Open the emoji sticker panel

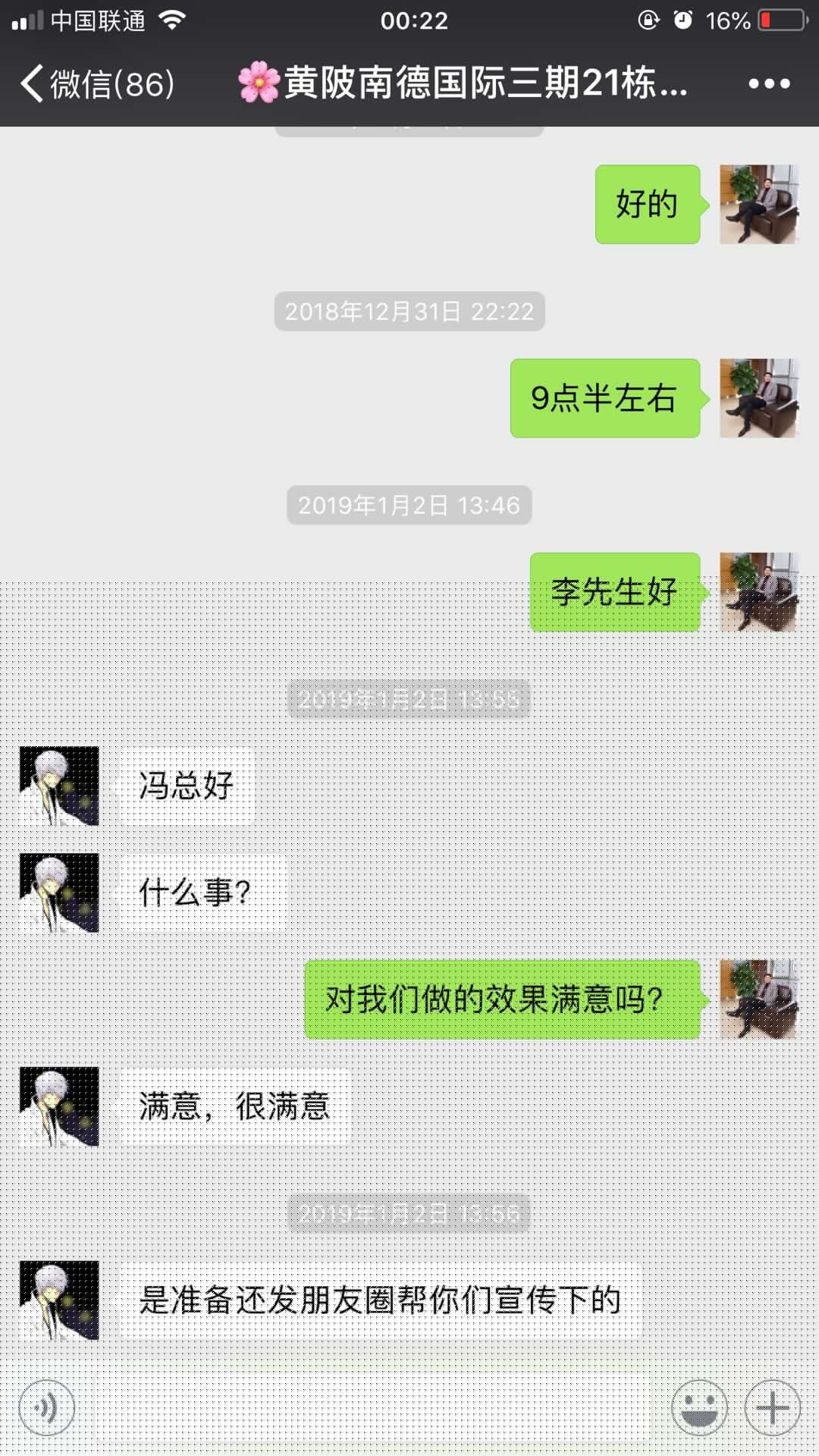[699, 1407]
